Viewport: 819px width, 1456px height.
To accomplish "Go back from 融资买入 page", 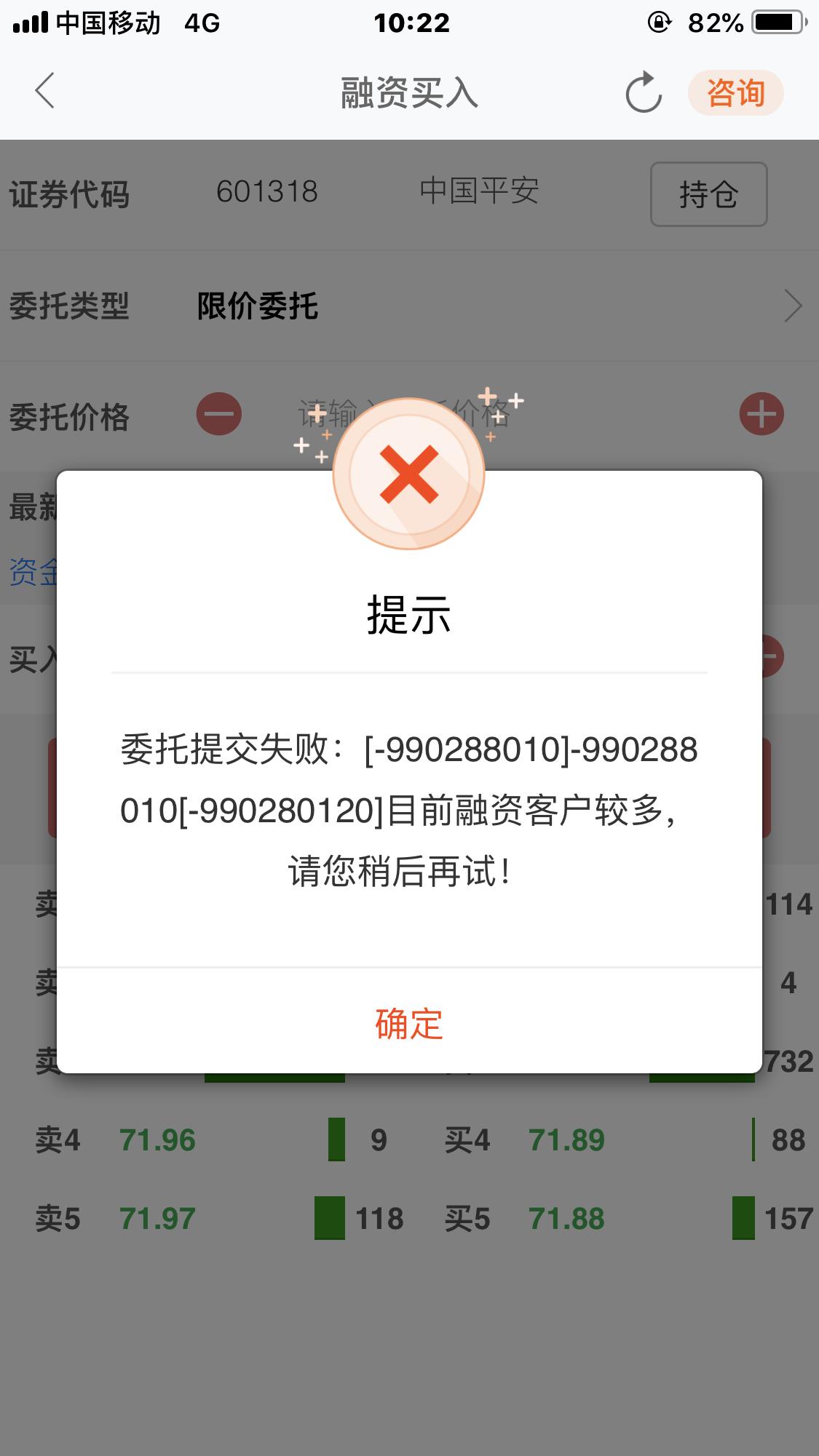I will coord(45,92).
